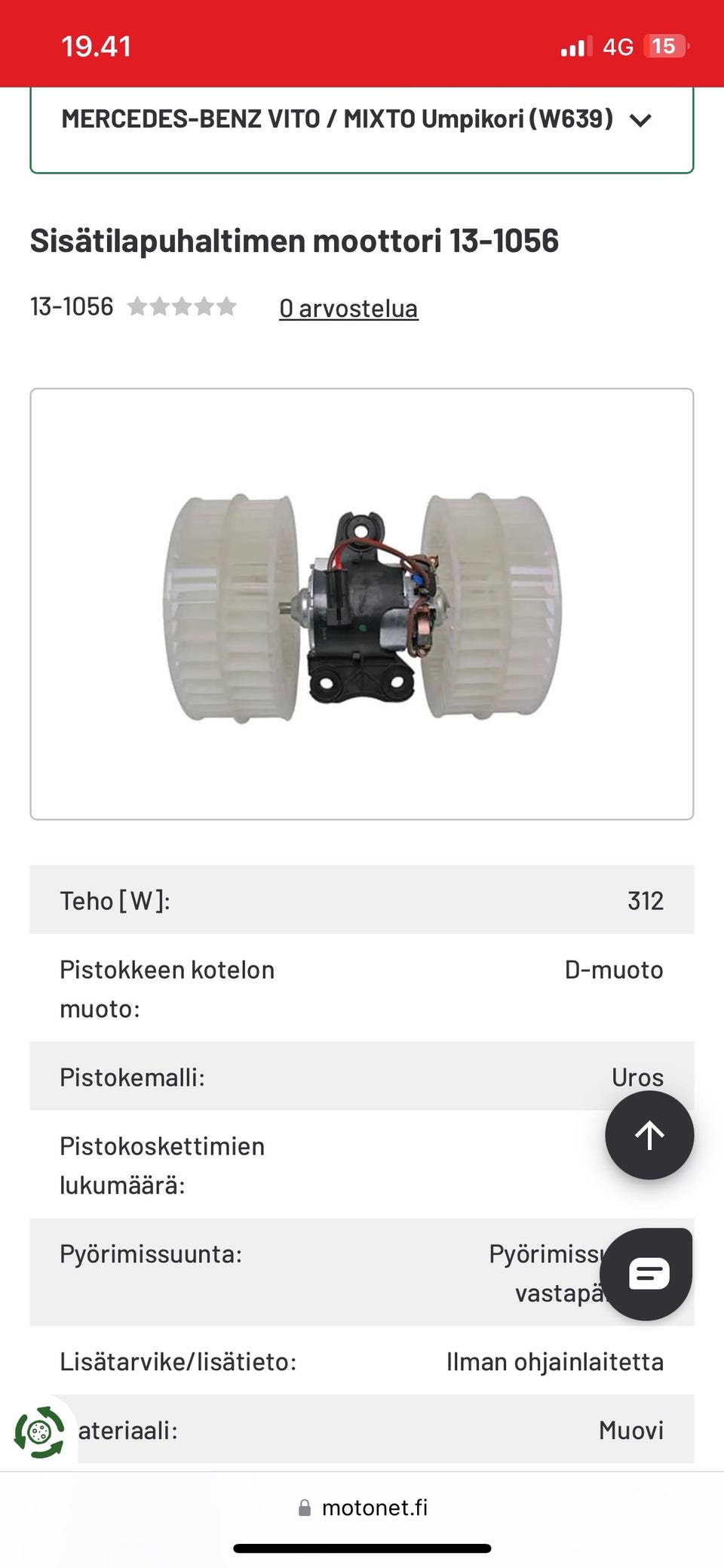Tap the scroll-to-top arrow button
The image size is (724, 1568).
coord(649,1135)
